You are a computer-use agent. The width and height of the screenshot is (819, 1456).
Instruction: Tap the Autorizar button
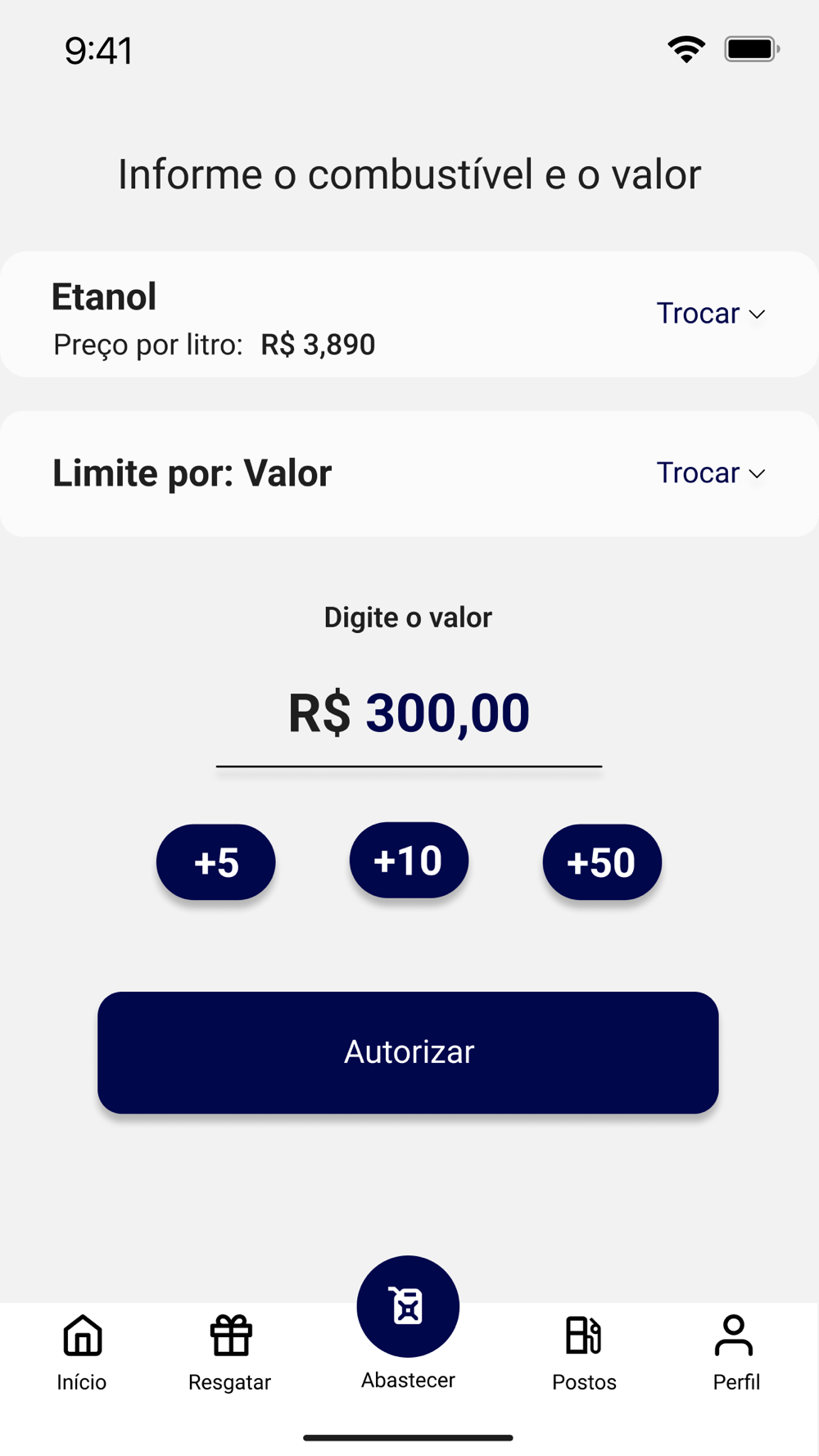click(408, 1052)
